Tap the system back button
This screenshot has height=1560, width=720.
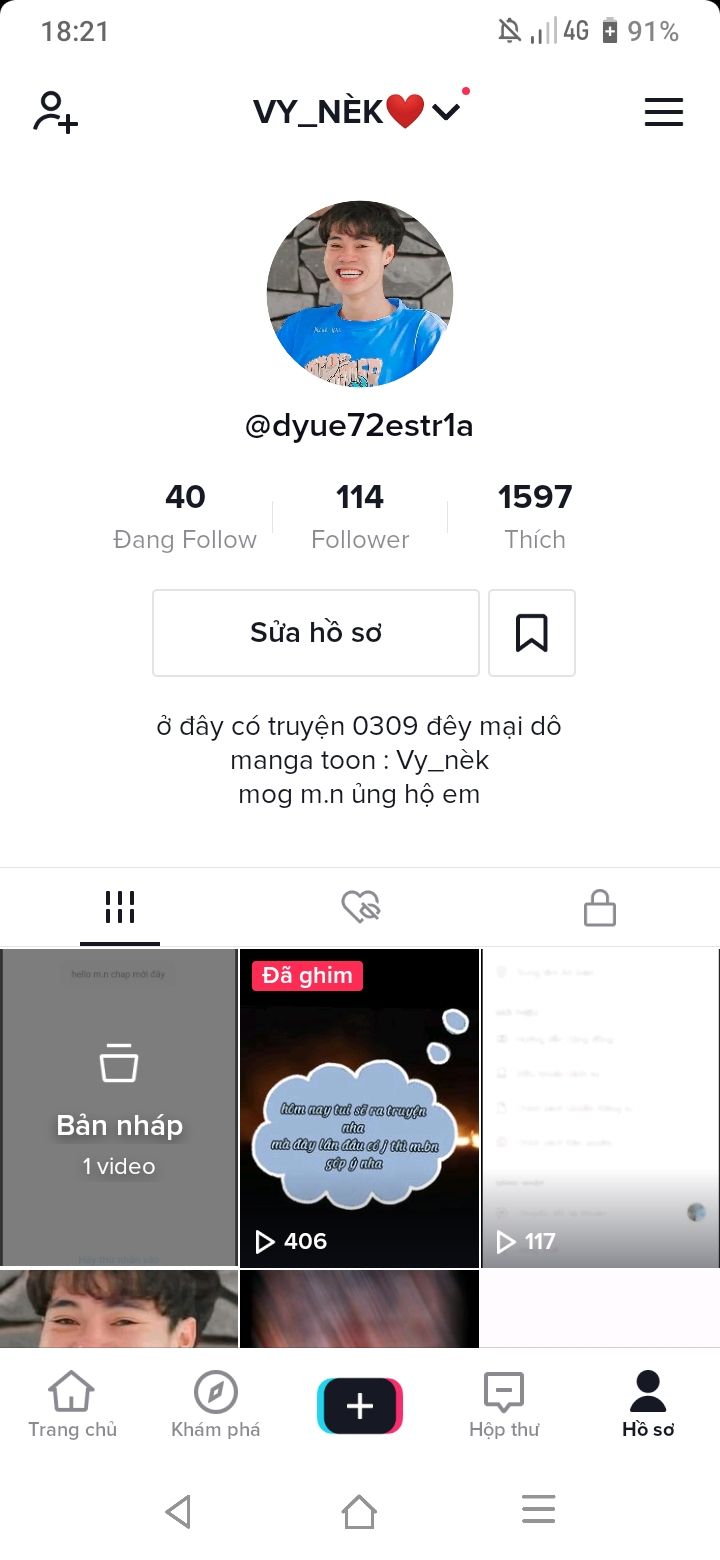pyautogui.click(x=179, y=1511)
